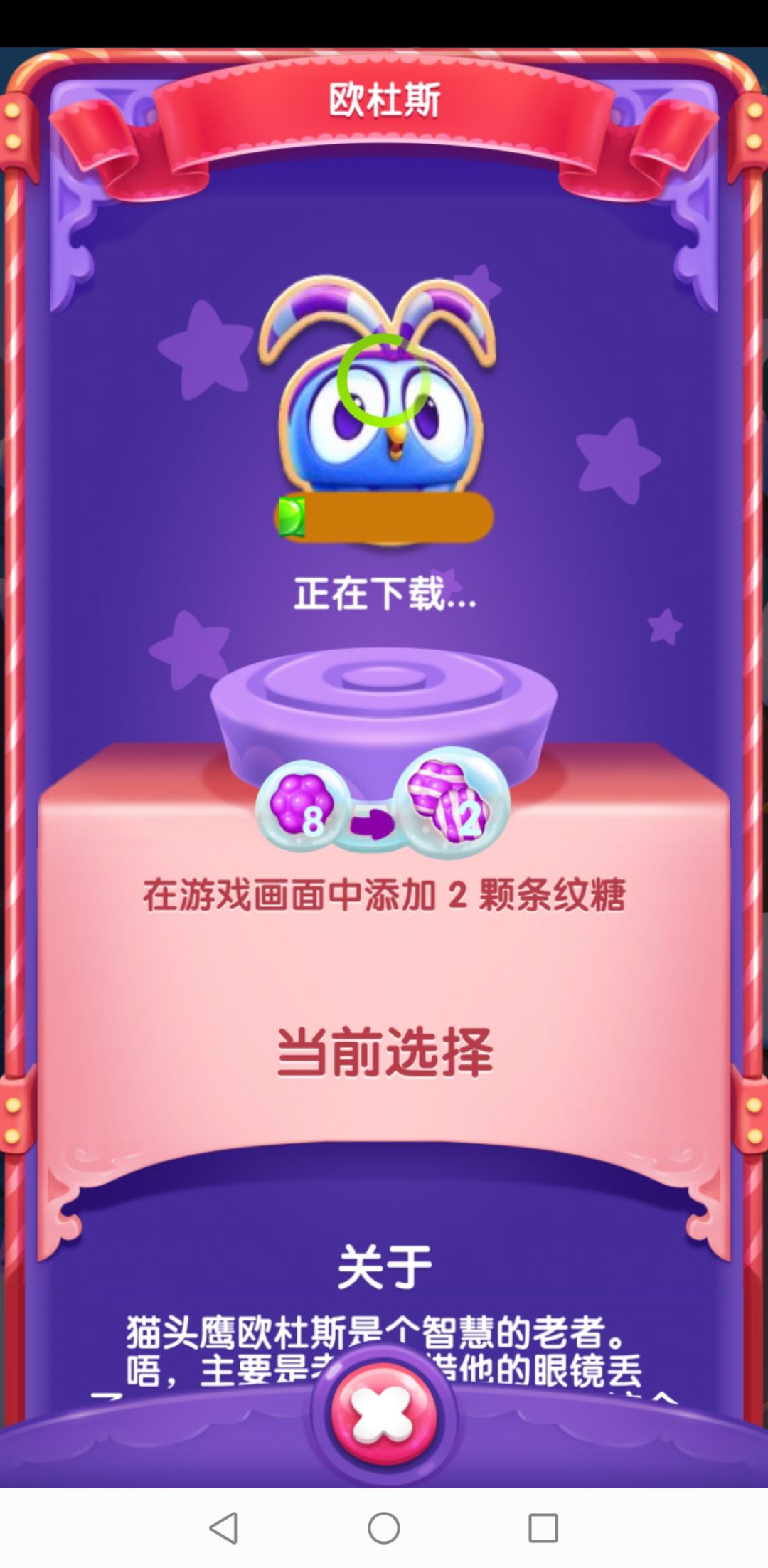Tap the system back button

pos(224,1527)
